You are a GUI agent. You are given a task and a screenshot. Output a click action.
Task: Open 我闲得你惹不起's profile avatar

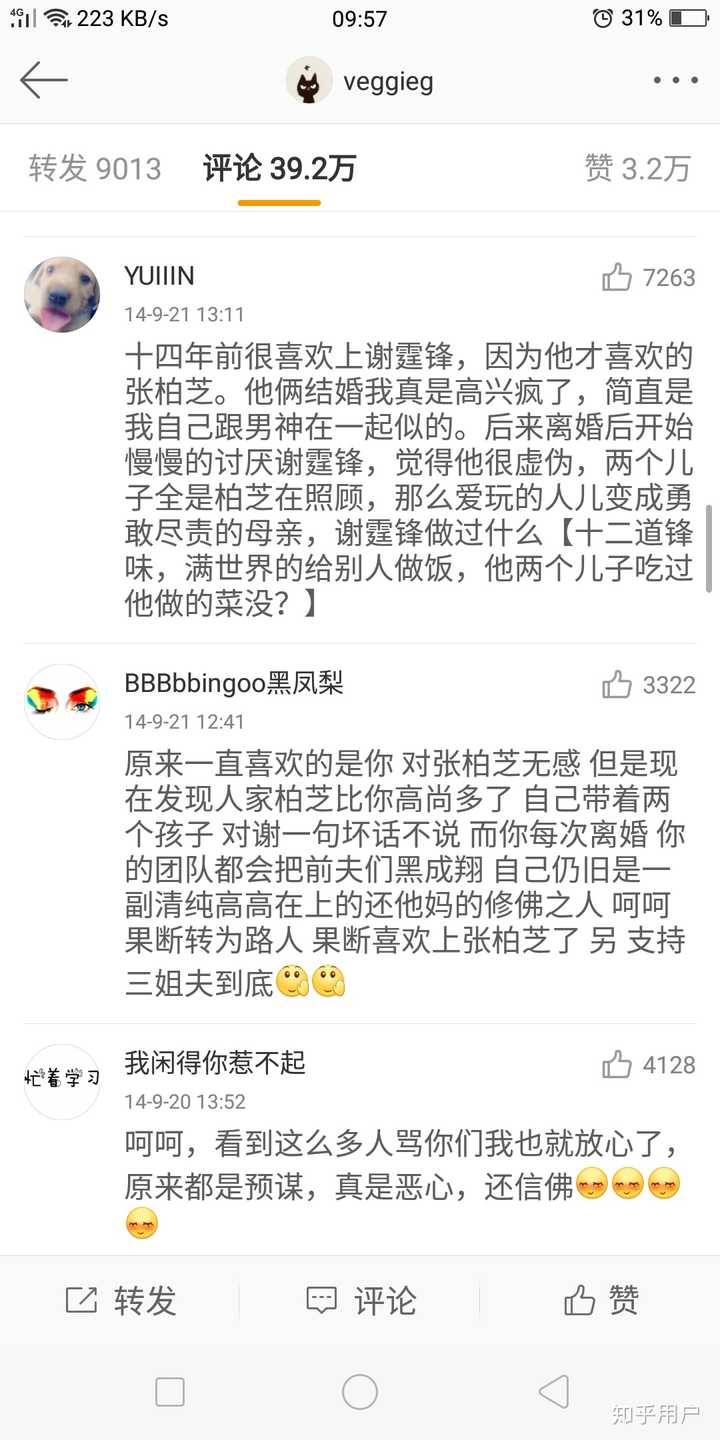pyautogui.click(x=62, y=1081)
